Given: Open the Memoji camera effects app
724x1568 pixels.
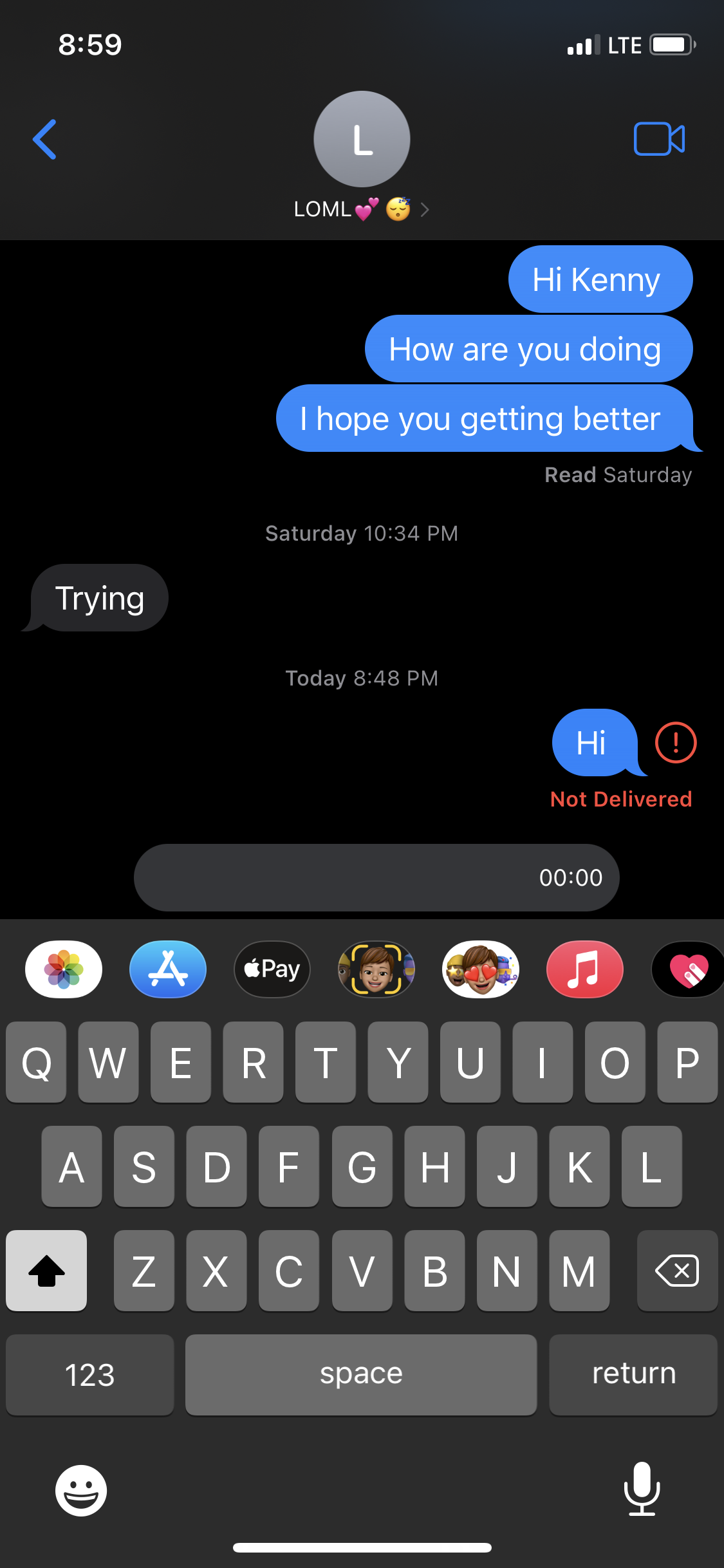Looking at the screenshot, I should pyautogui.click(x=376, y=969).
